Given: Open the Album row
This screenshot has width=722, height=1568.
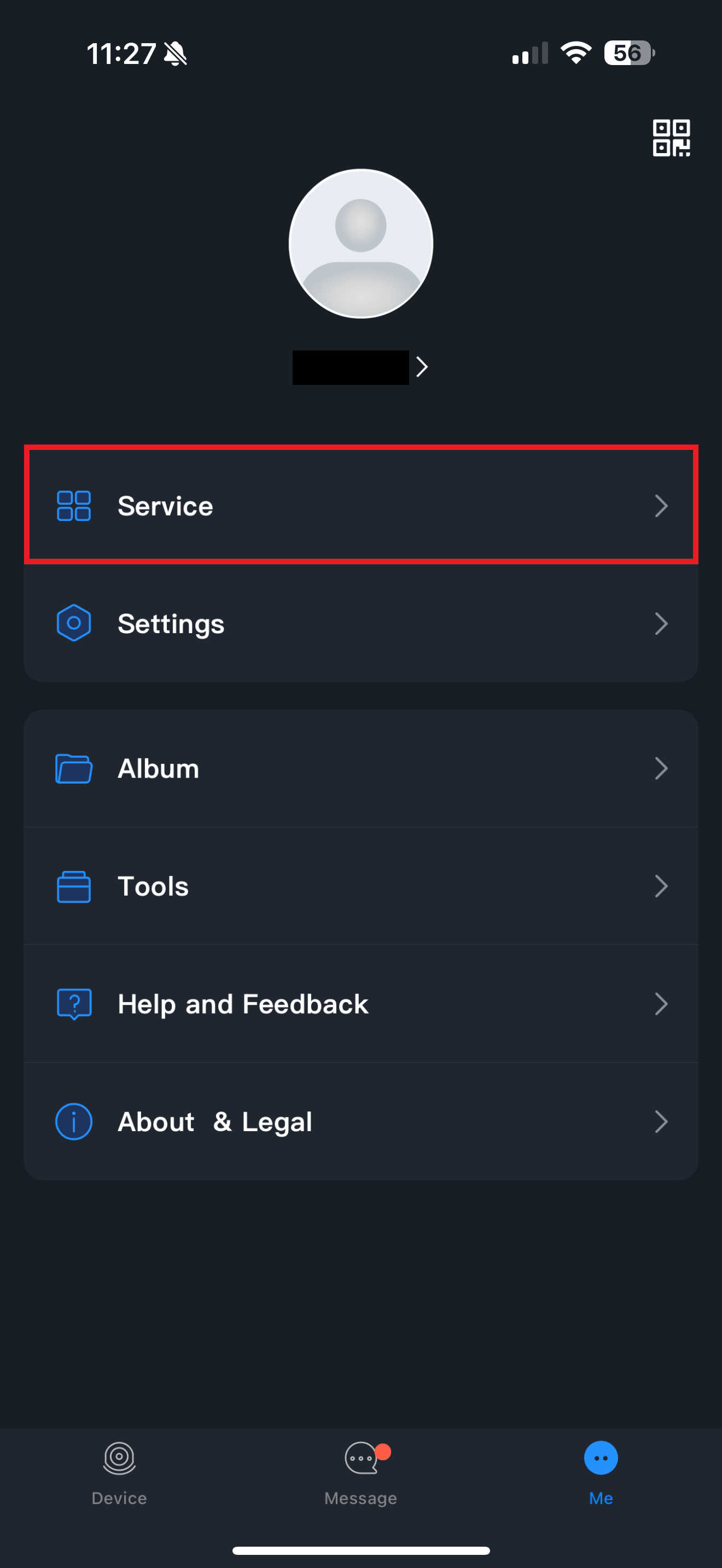Looking at the screenshot, I should [361, 768].
